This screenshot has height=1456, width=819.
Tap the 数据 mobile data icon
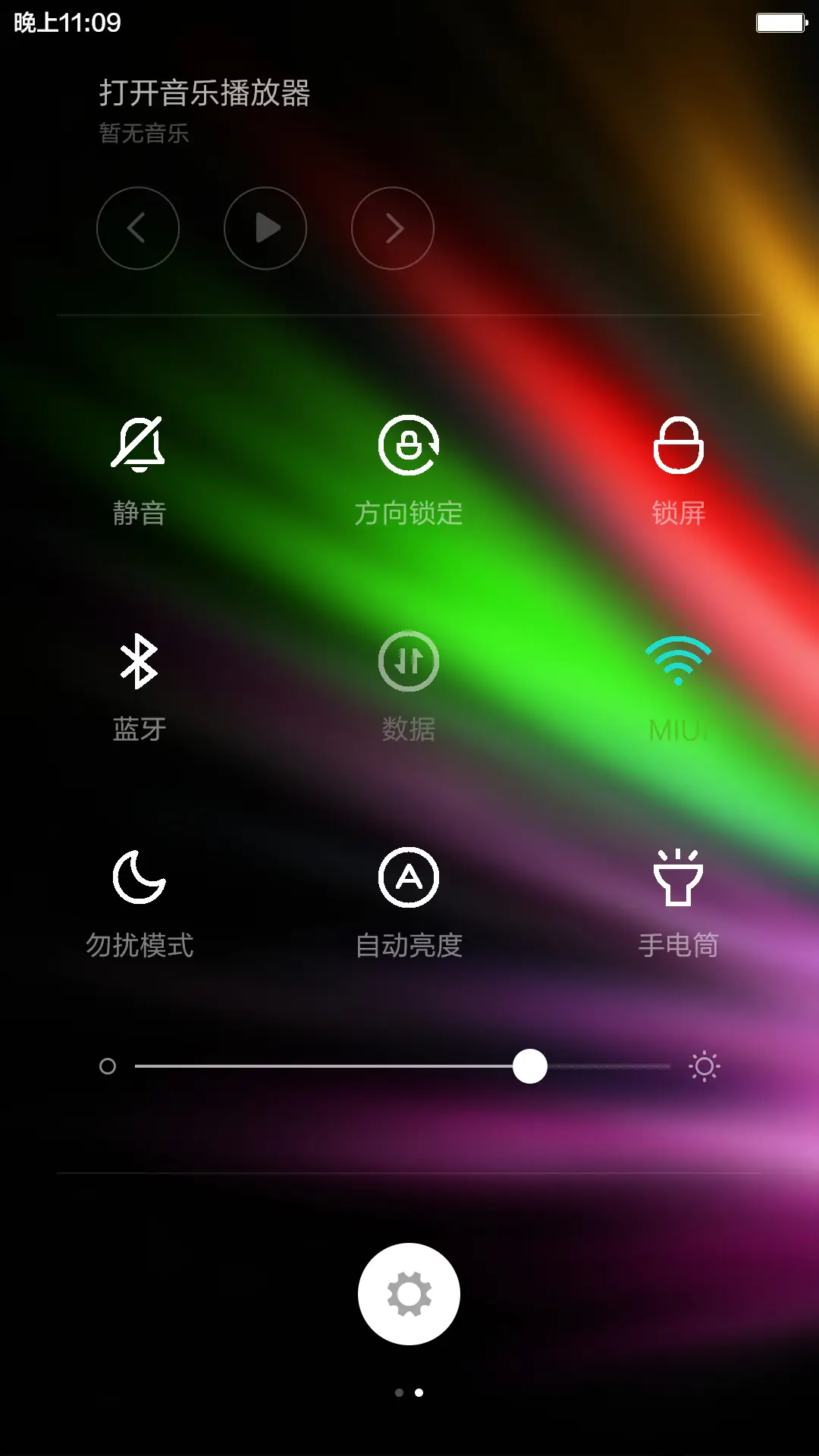[x=409, y=661]
